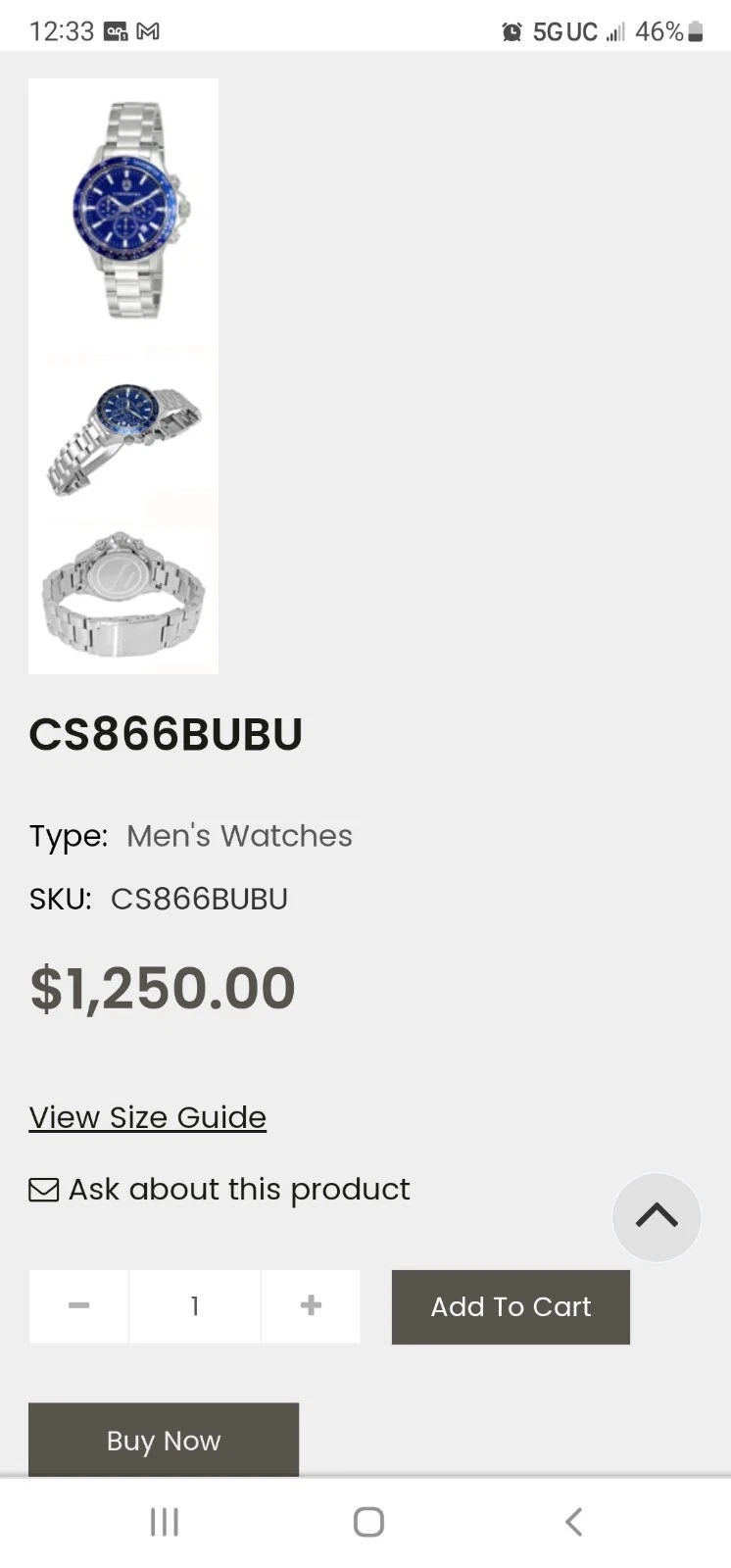Viewport: 731px width, 1568px height.
Task: Decrease quantity with the minus button
Action: (79, 1305)
